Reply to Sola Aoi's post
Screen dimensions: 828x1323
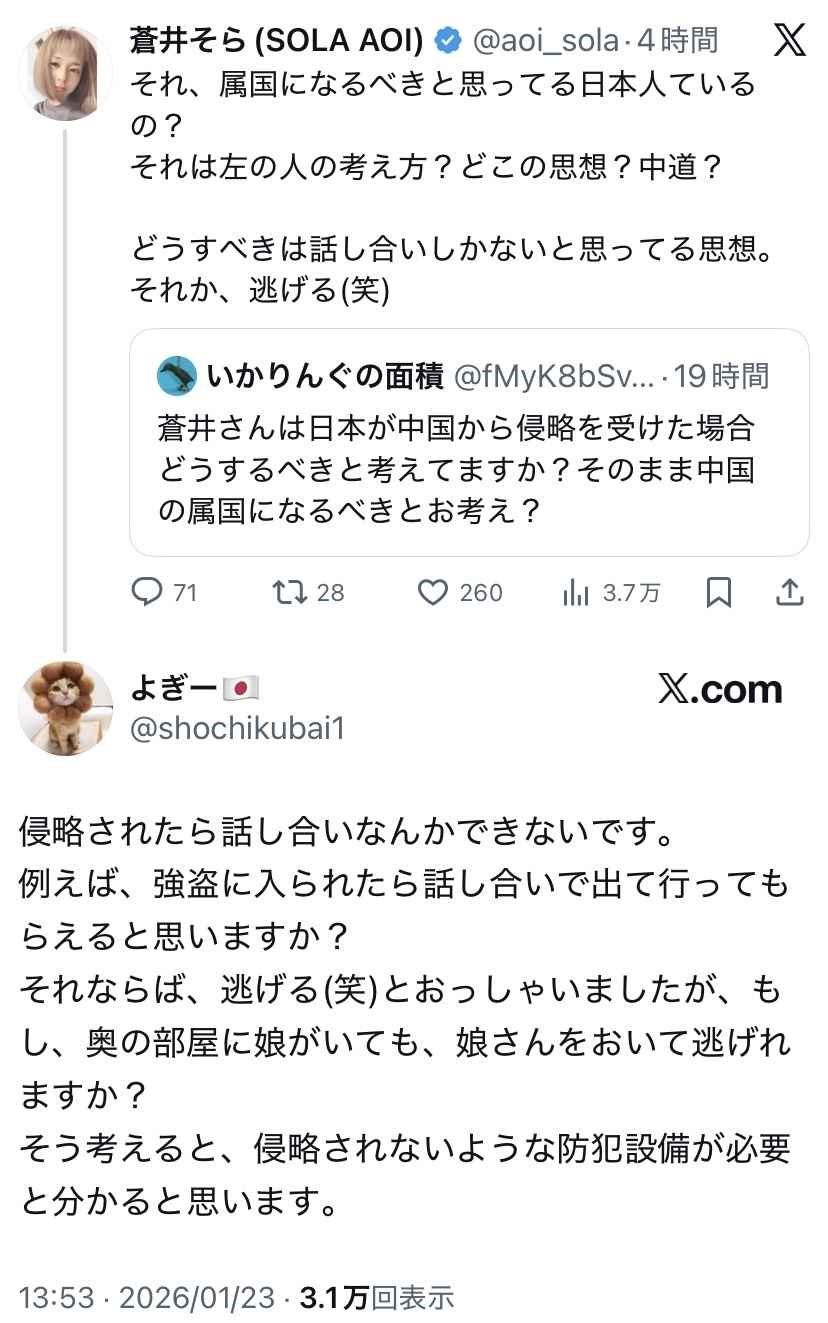(x=148, y=593)
